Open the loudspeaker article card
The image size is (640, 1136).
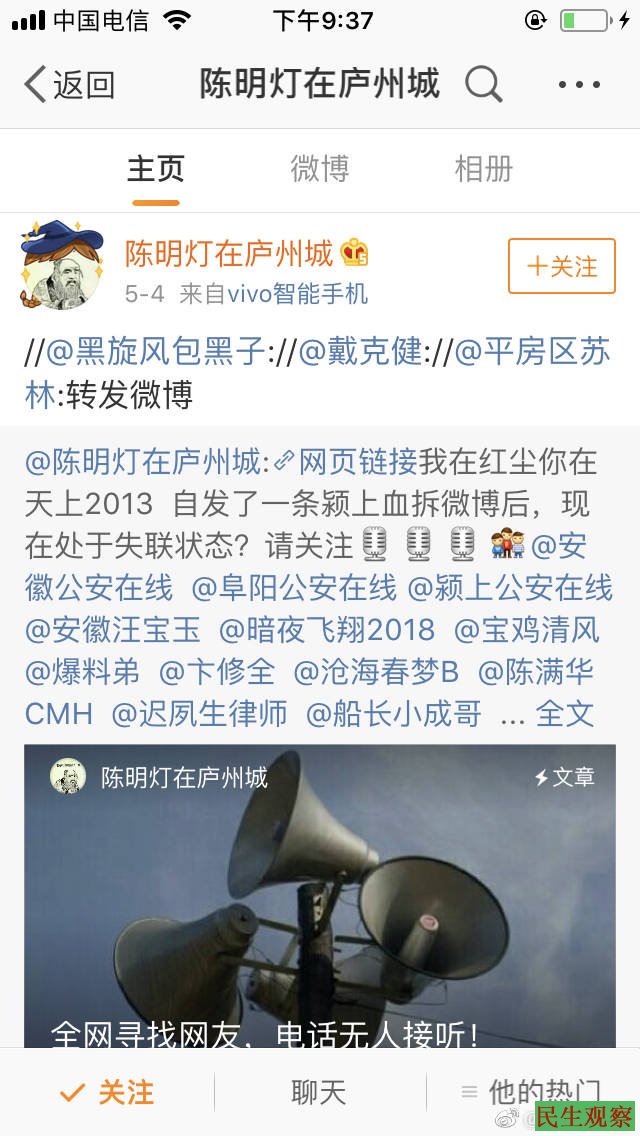320,895
